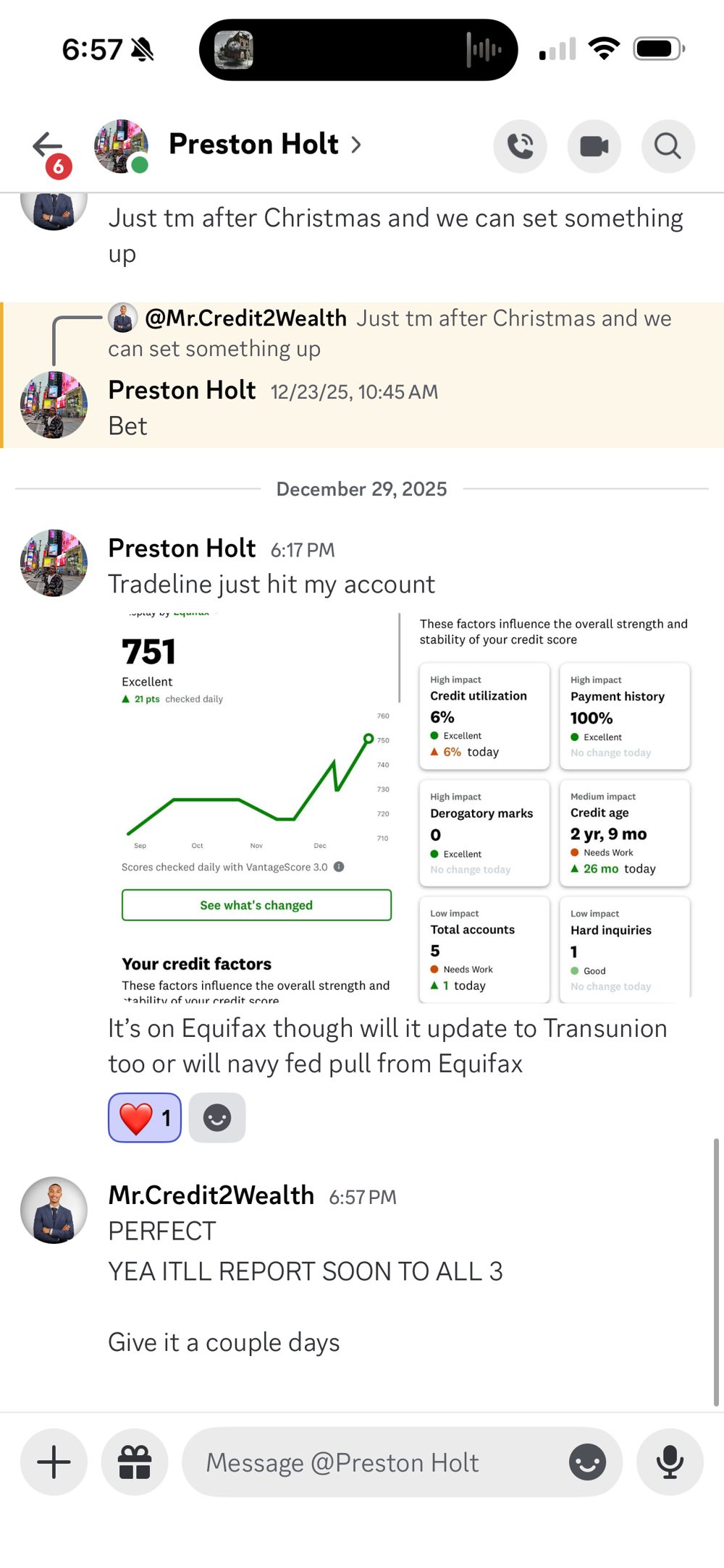Open the Dynamic Island now-playing activity
Screen dimensions: 724x1568
[x=358, y=49]
